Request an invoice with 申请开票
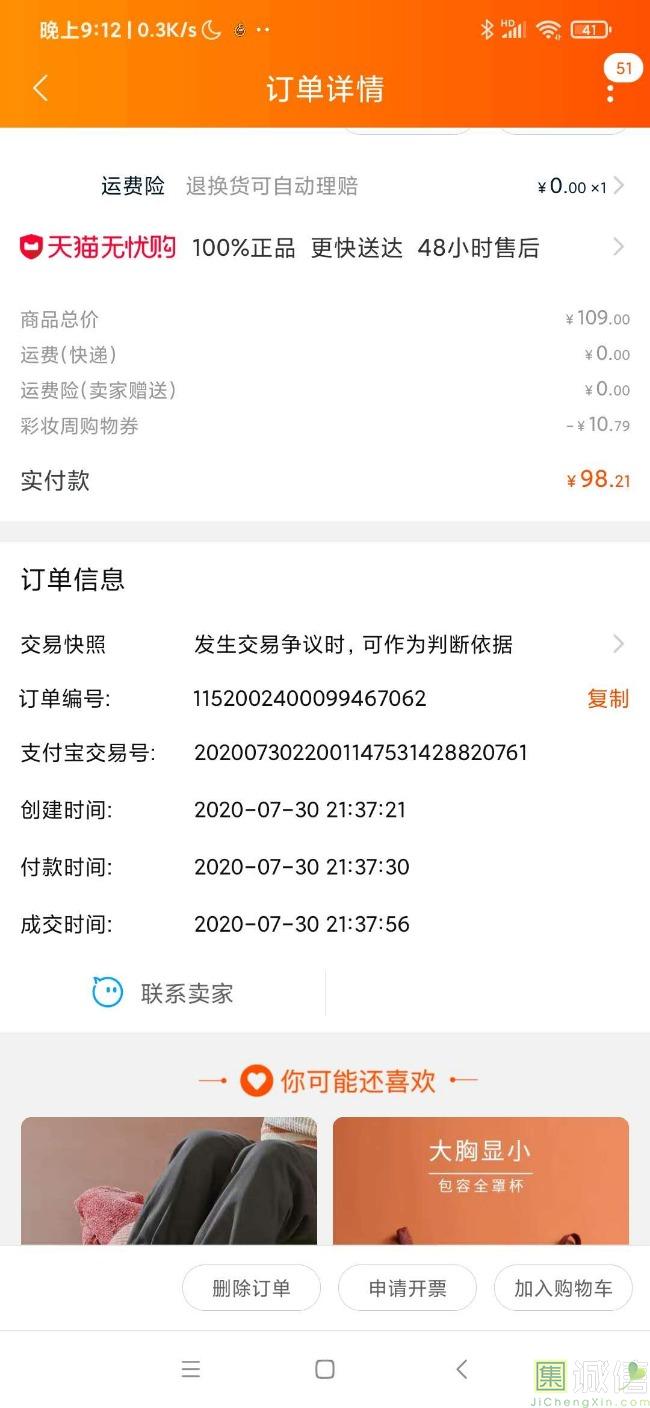The height and width of the screenshot is (1408, 650). (x=407, y=1288)
